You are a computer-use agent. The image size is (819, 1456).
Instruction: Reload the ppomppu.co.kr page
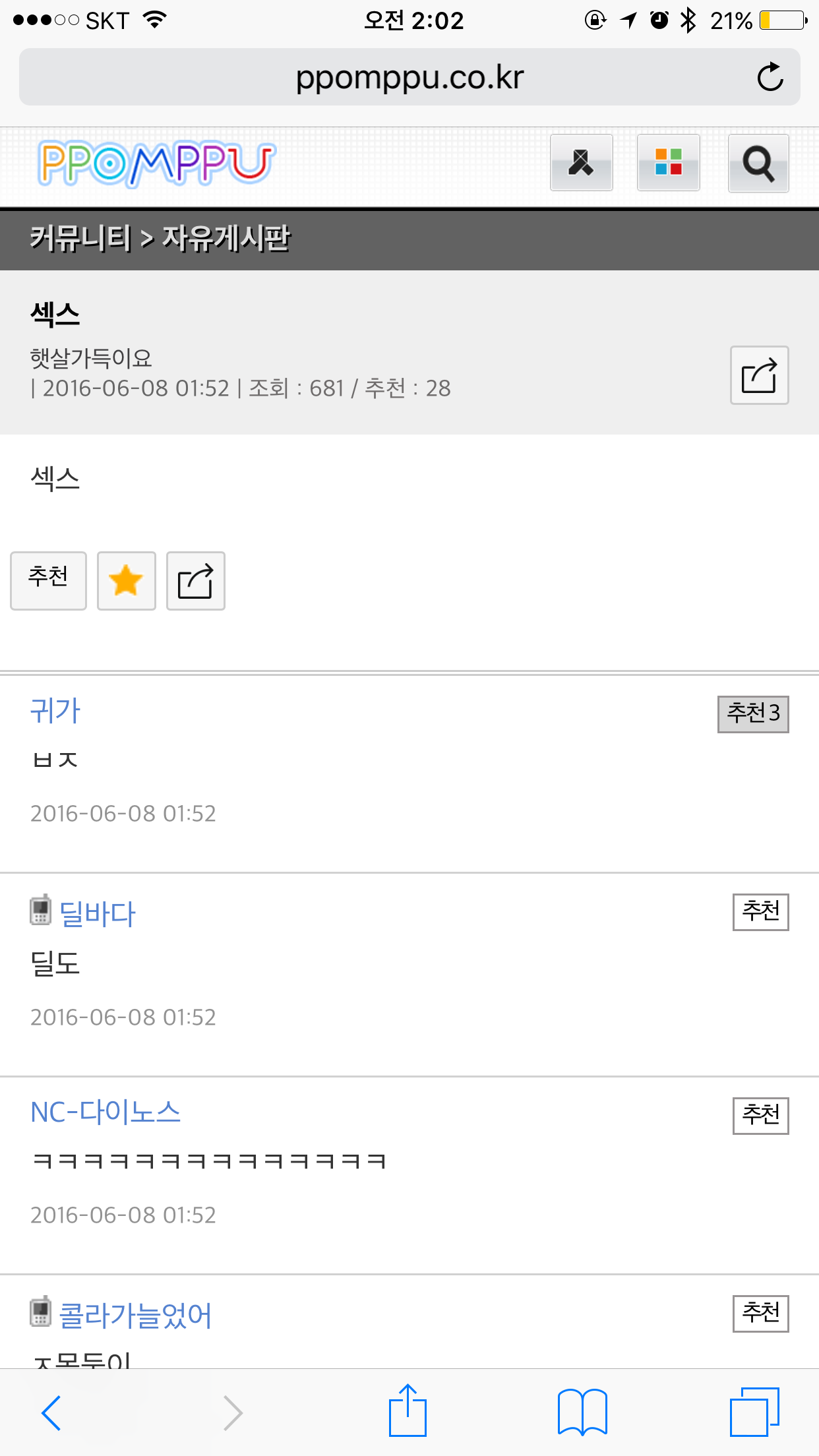(x=770, y=77)
